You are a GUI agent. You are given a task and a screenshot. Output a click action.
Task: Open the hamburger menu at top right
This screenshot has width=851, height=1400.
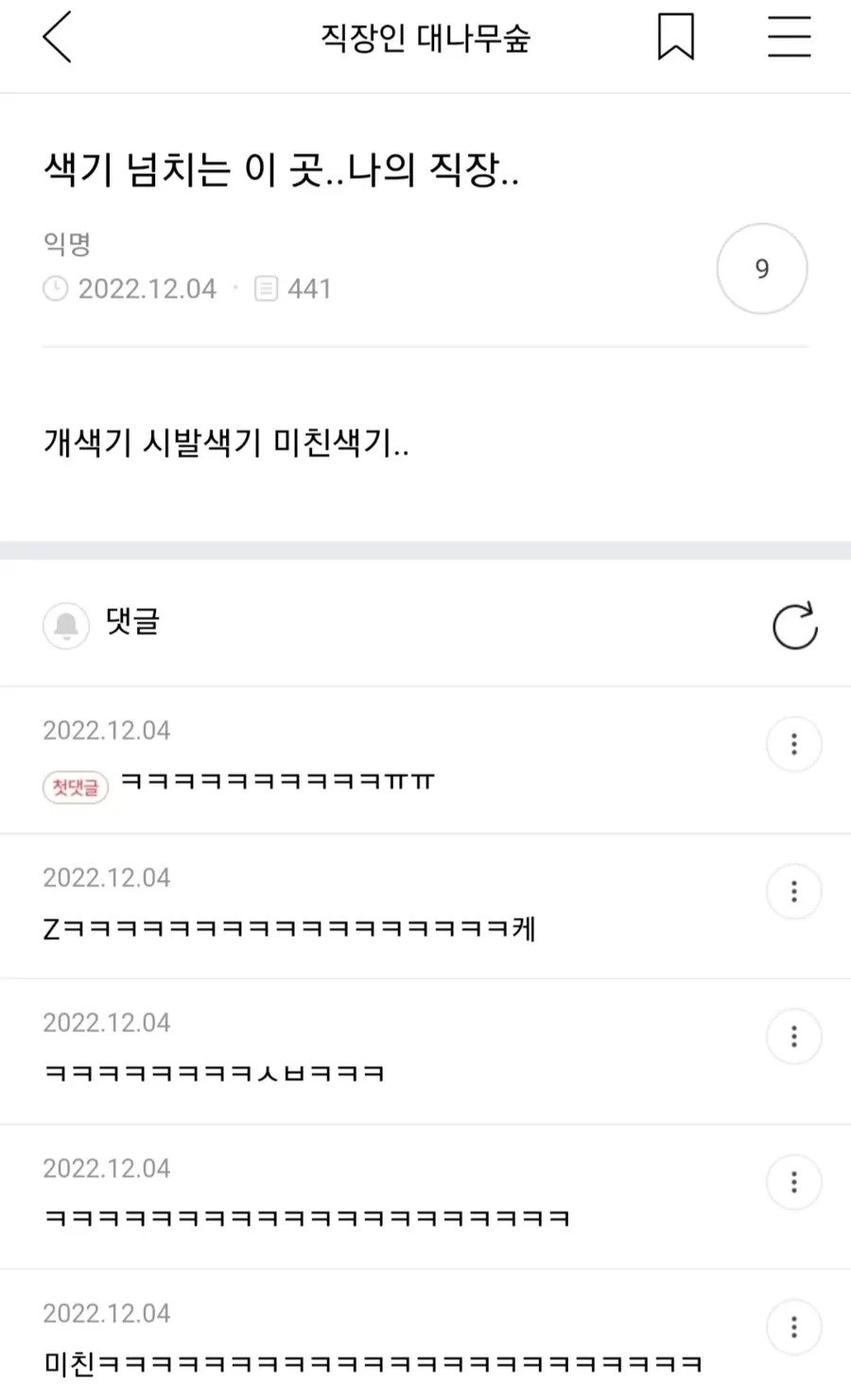[x=790, y=38]
